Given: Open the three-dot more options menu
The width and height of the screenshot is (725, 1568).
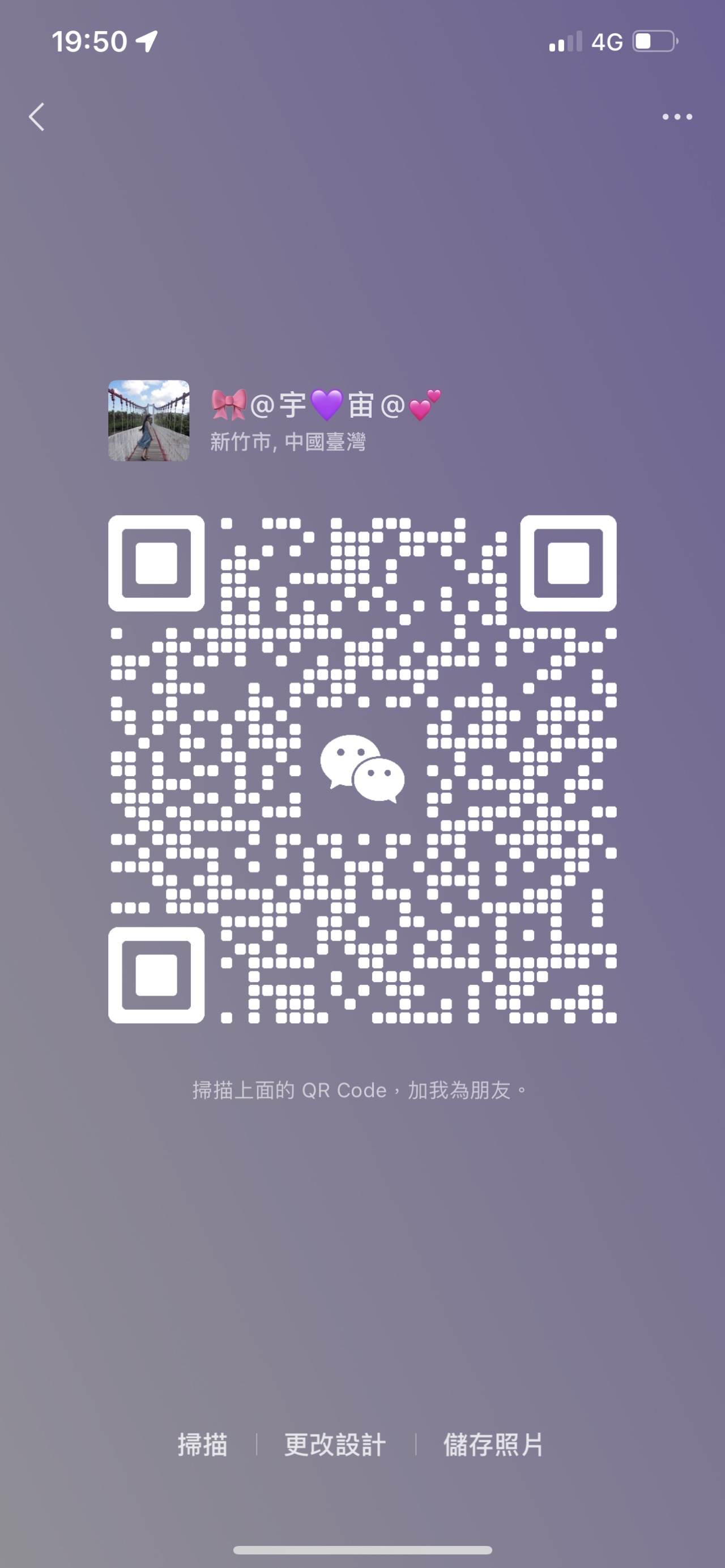Looking at the screenshot, I should (x=677, y=116).
